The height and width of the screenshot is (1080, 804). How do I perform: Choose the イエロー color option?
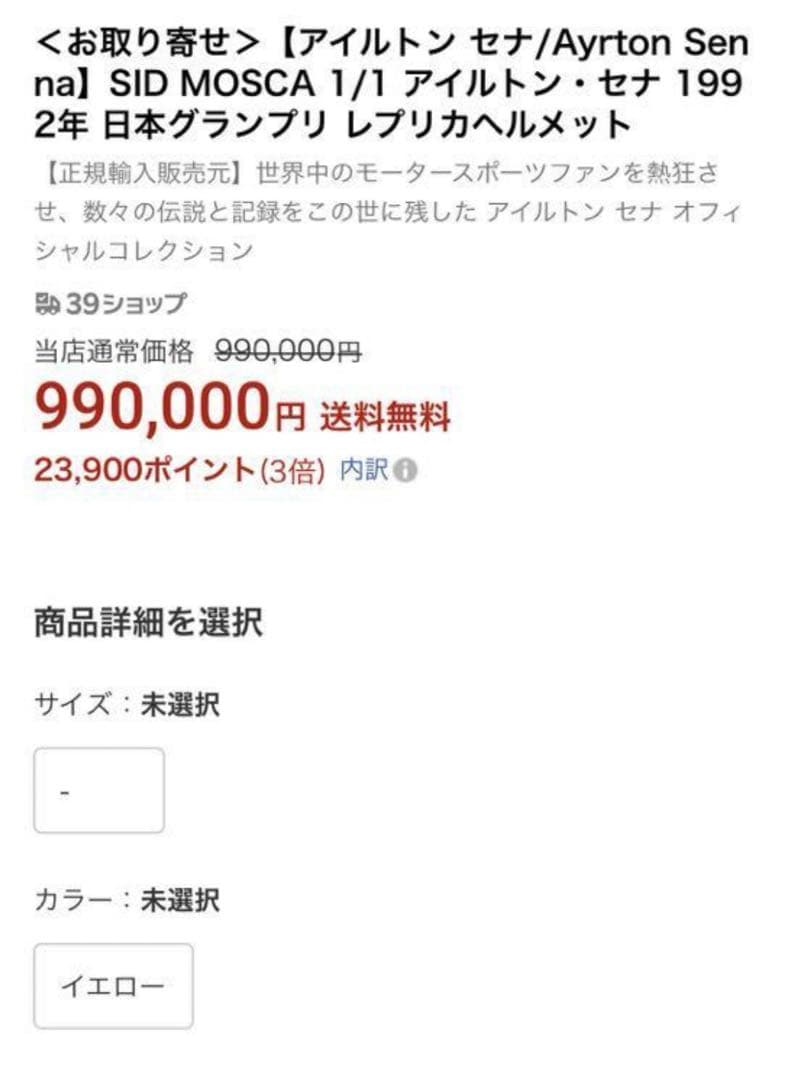click(113, 986)
